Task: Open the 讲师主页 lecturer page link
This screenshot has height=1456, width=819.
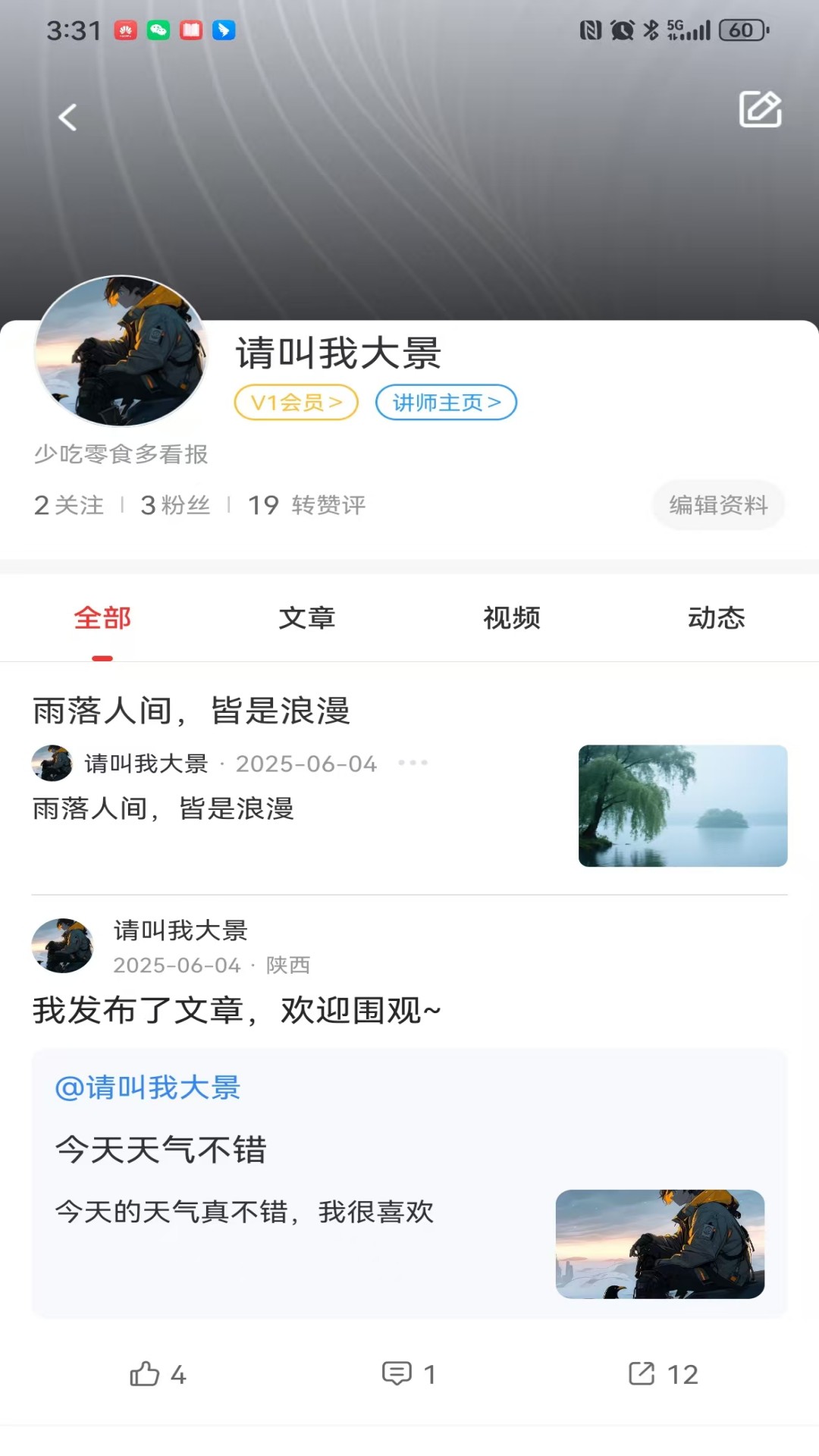Action: (x=445, y=403)
